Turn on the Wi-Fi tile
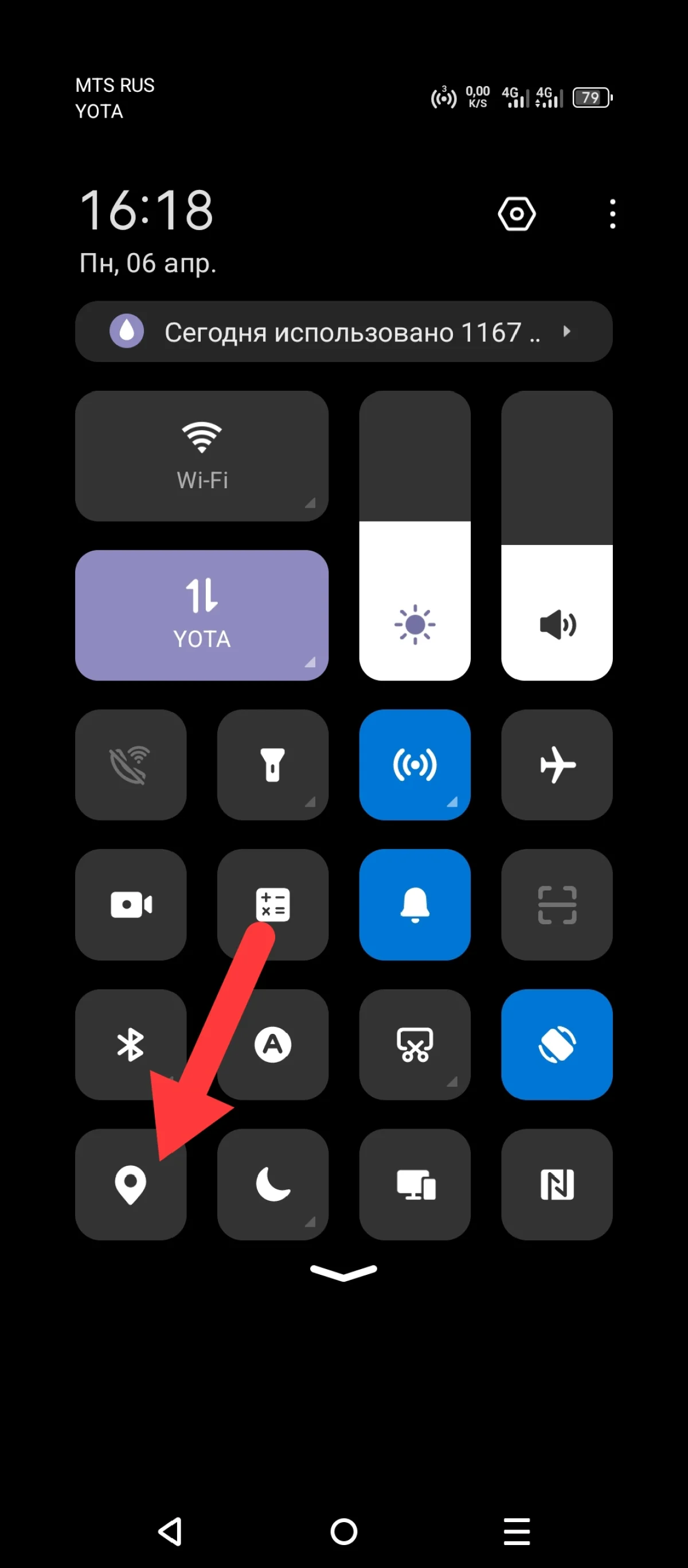The image size is (688, 1568). point(201,456)
